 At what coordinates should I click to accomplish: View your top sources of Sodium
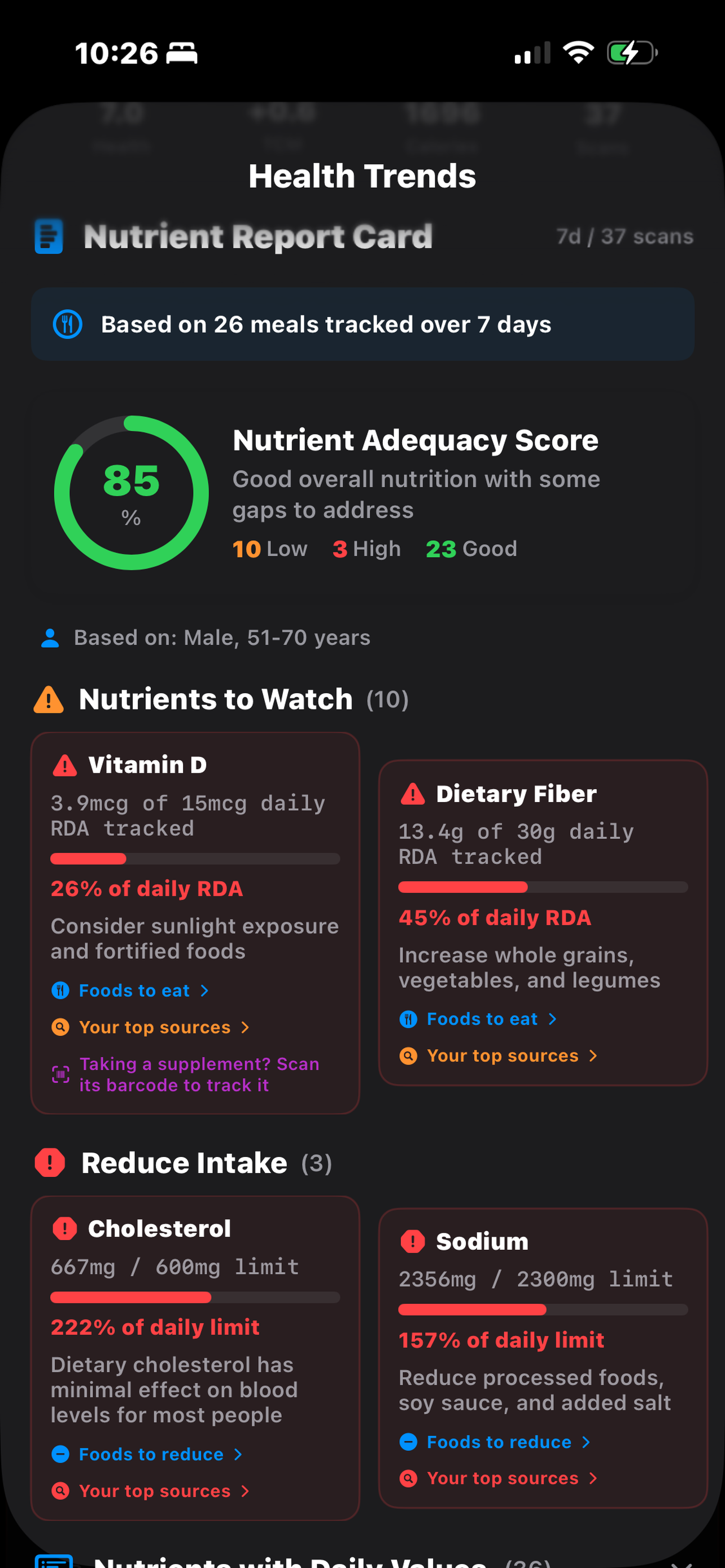coord(499,1478)
